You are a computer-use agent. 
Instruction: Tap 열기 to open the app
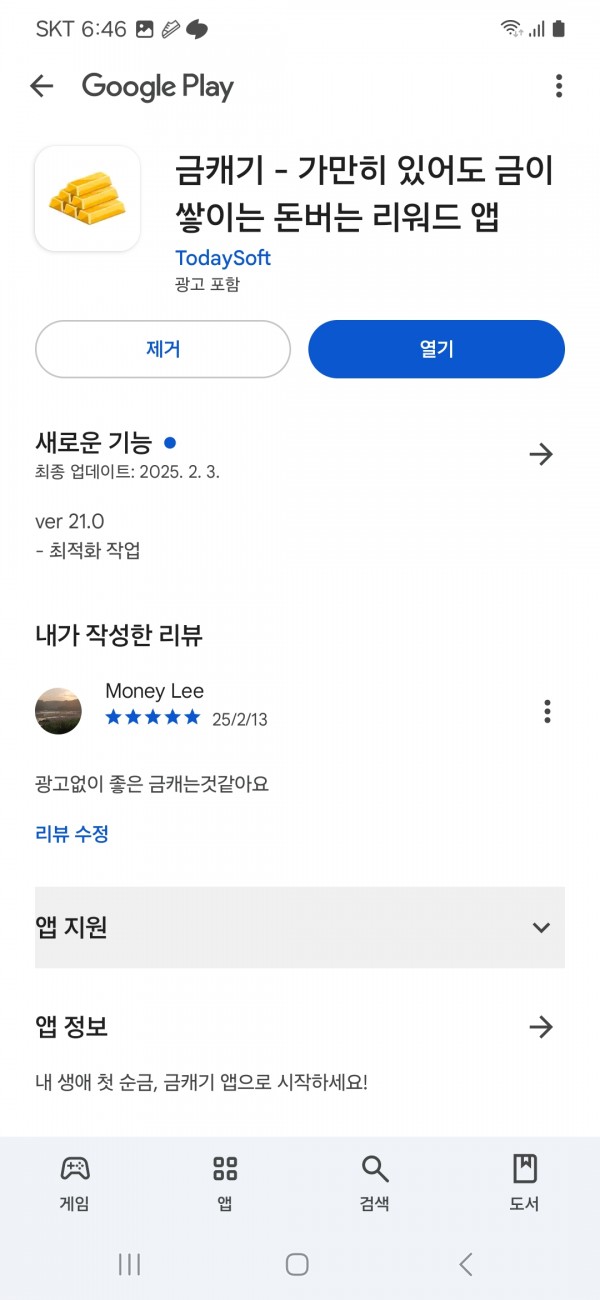pos(436,349)
